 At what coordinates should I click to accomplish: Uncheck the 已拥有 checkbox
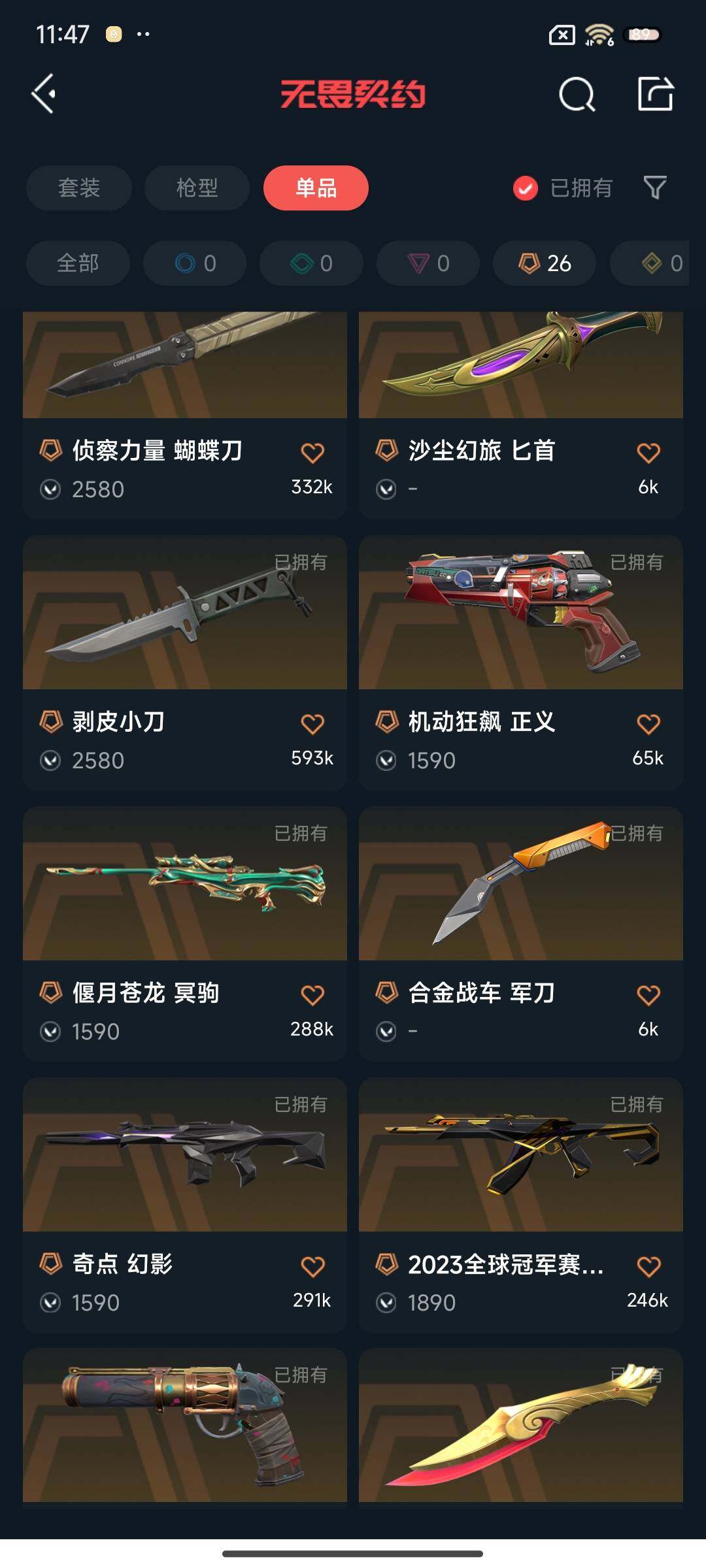click(525, 188)
